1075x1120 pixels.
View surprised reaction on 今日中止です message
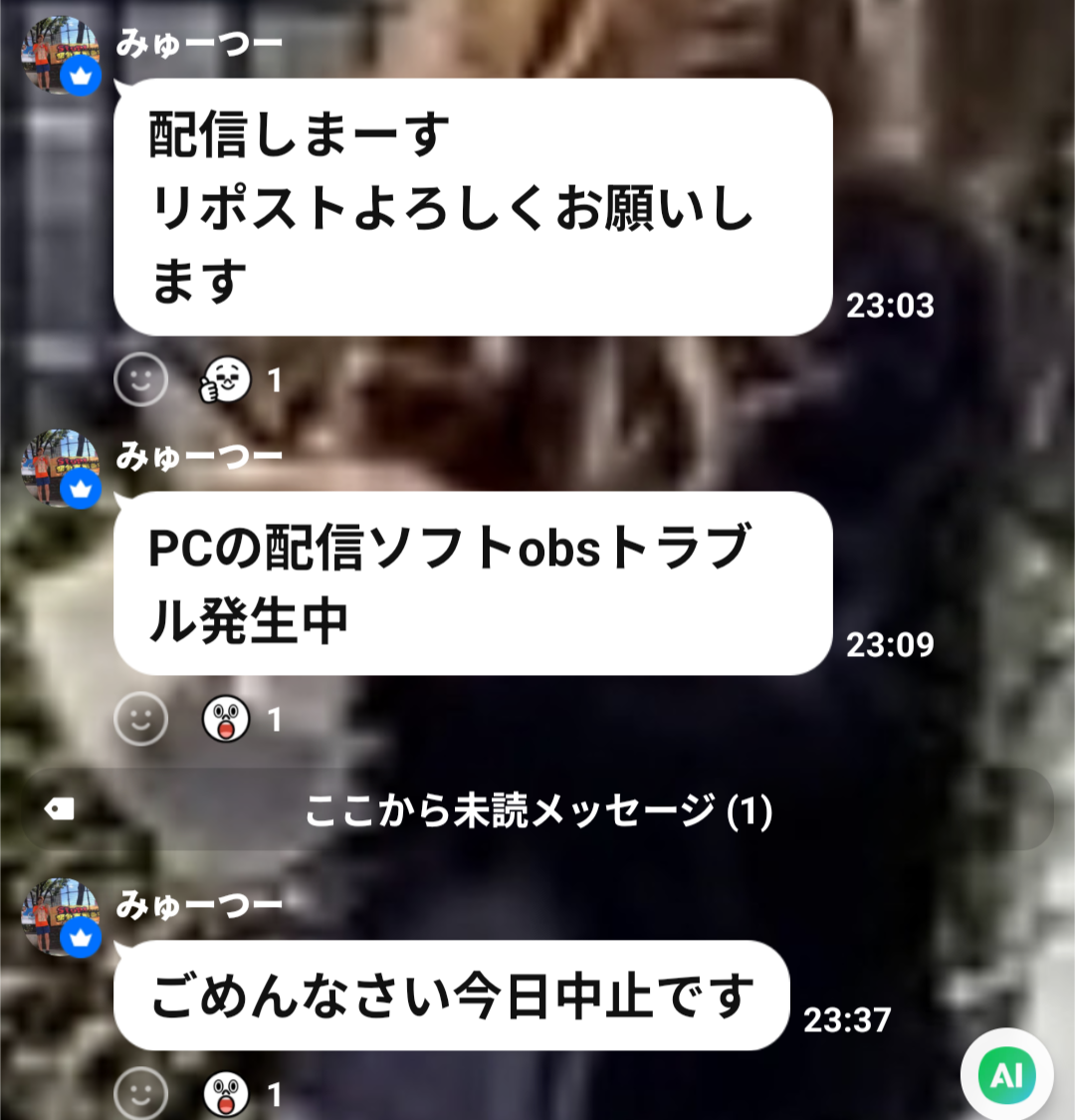[x=227, y=1094]
